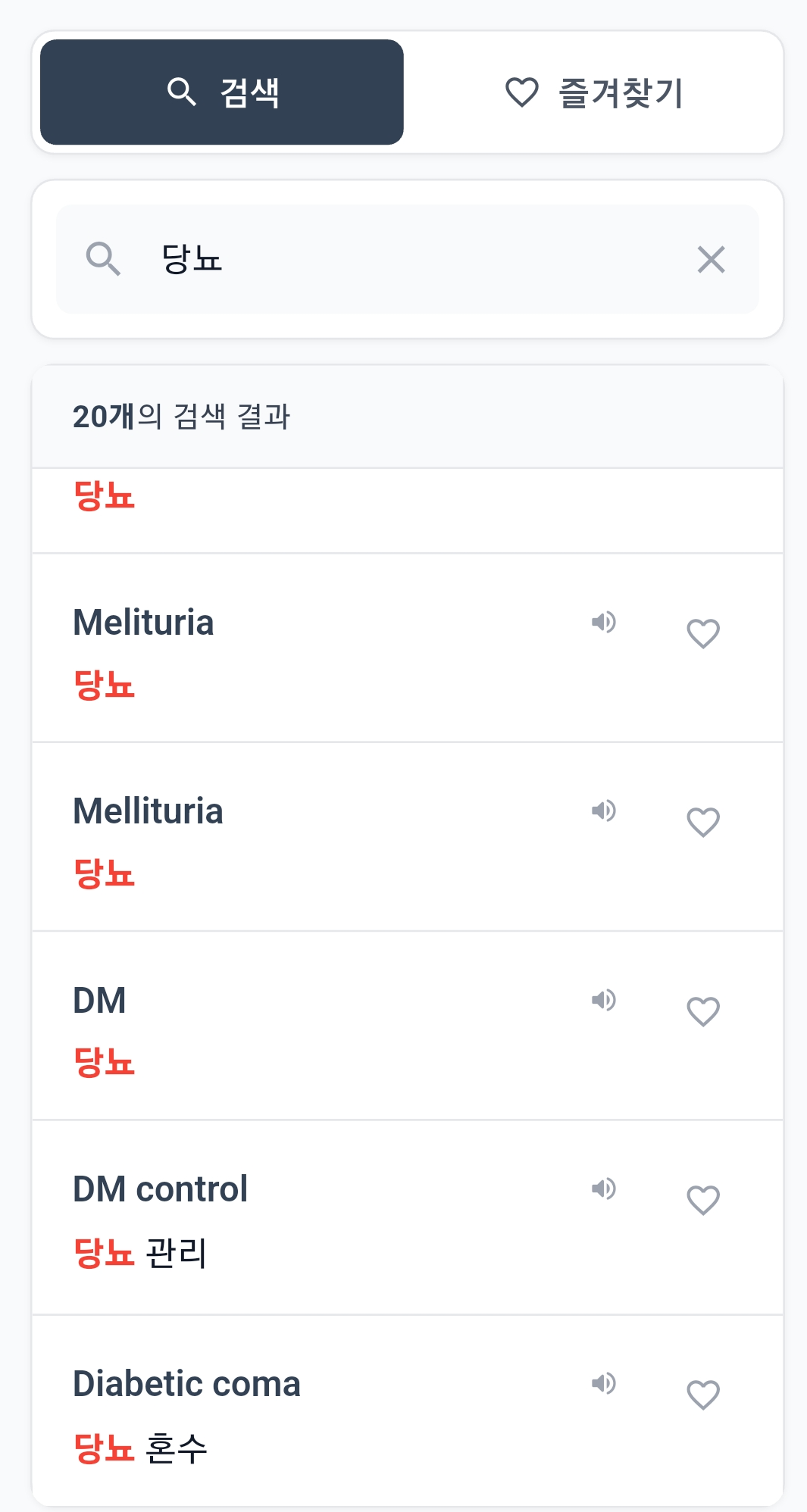Favorite the DM control entry
The image size is (807, 1512).
(703, 1198)
